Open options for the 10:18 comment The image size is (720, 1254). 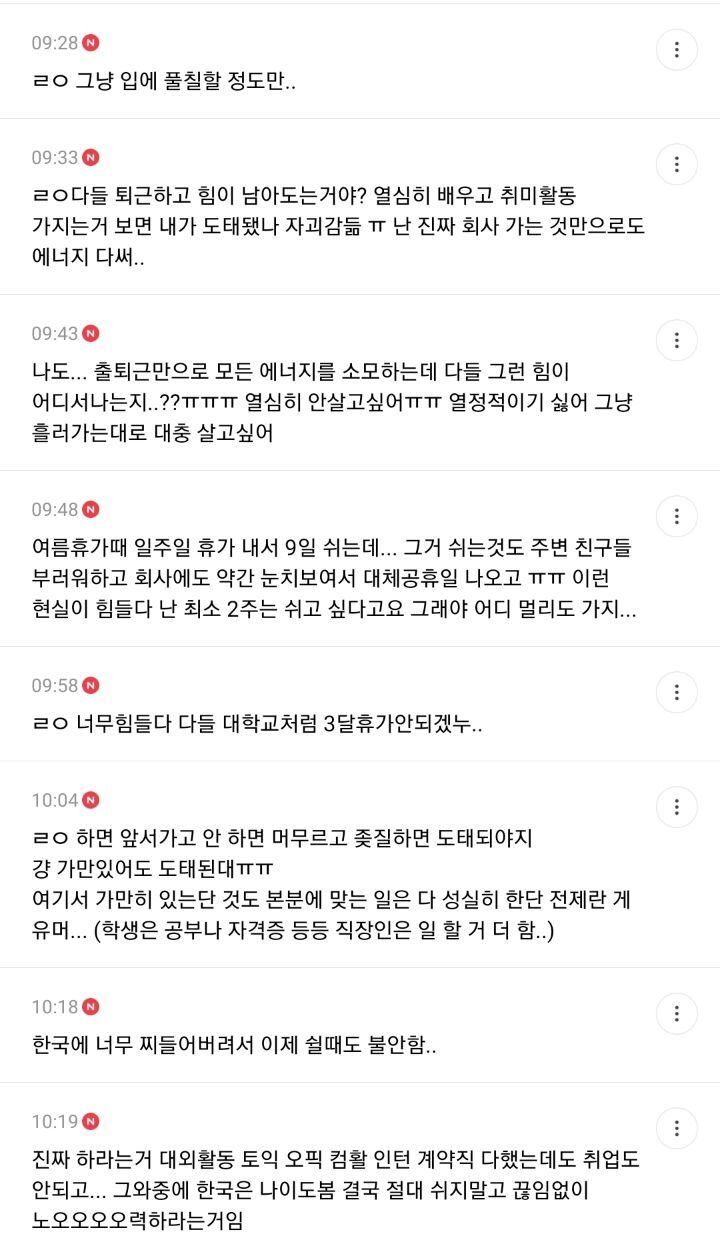coord(678,1012)
